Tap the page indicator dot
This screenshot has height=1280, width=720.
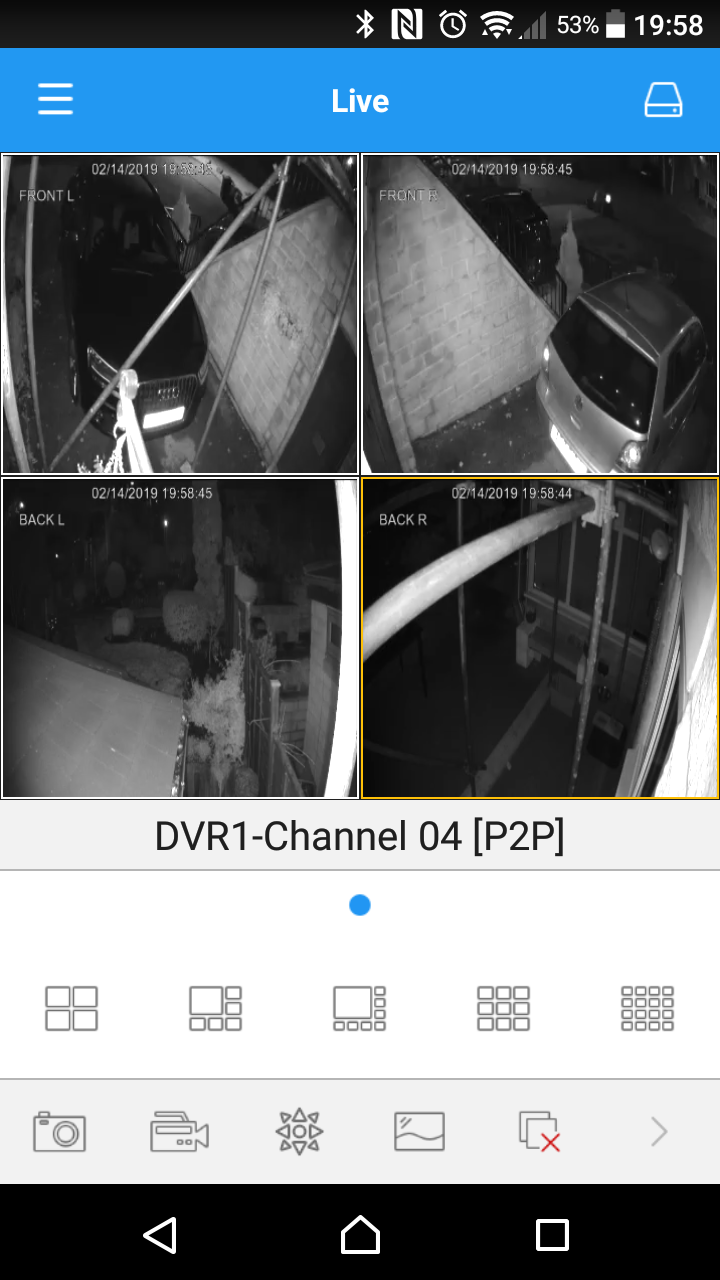[x=360, y=905]
